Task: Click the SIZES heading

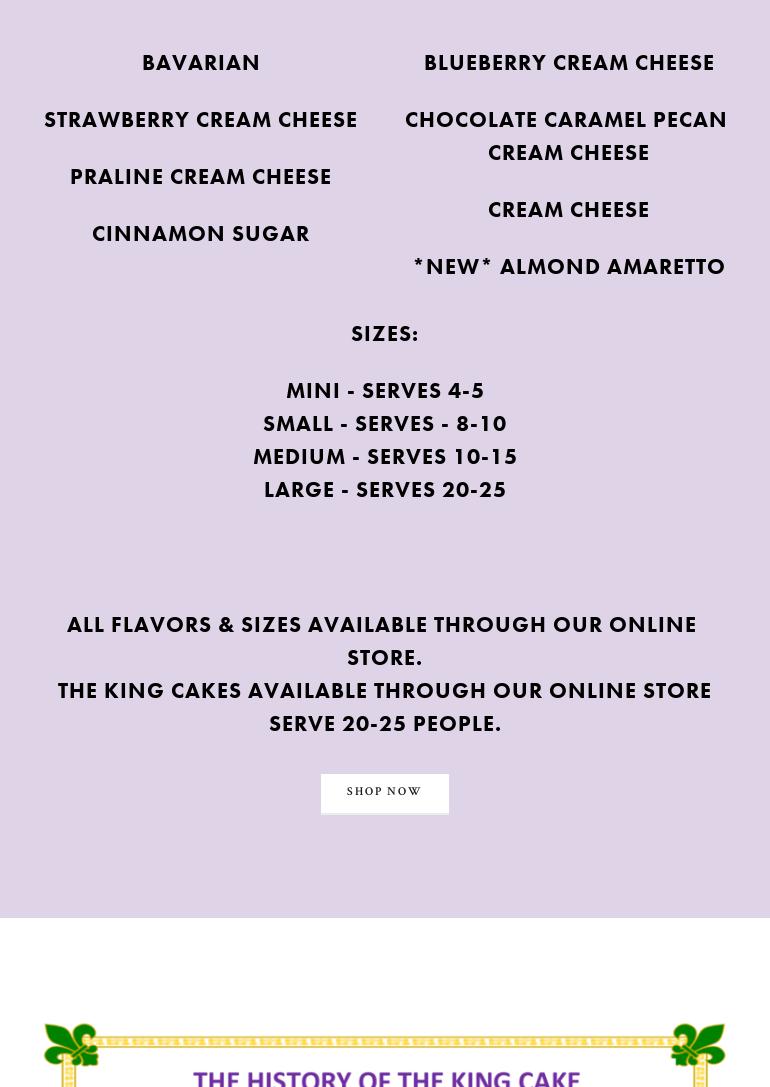Action: [x=385, y=333]
